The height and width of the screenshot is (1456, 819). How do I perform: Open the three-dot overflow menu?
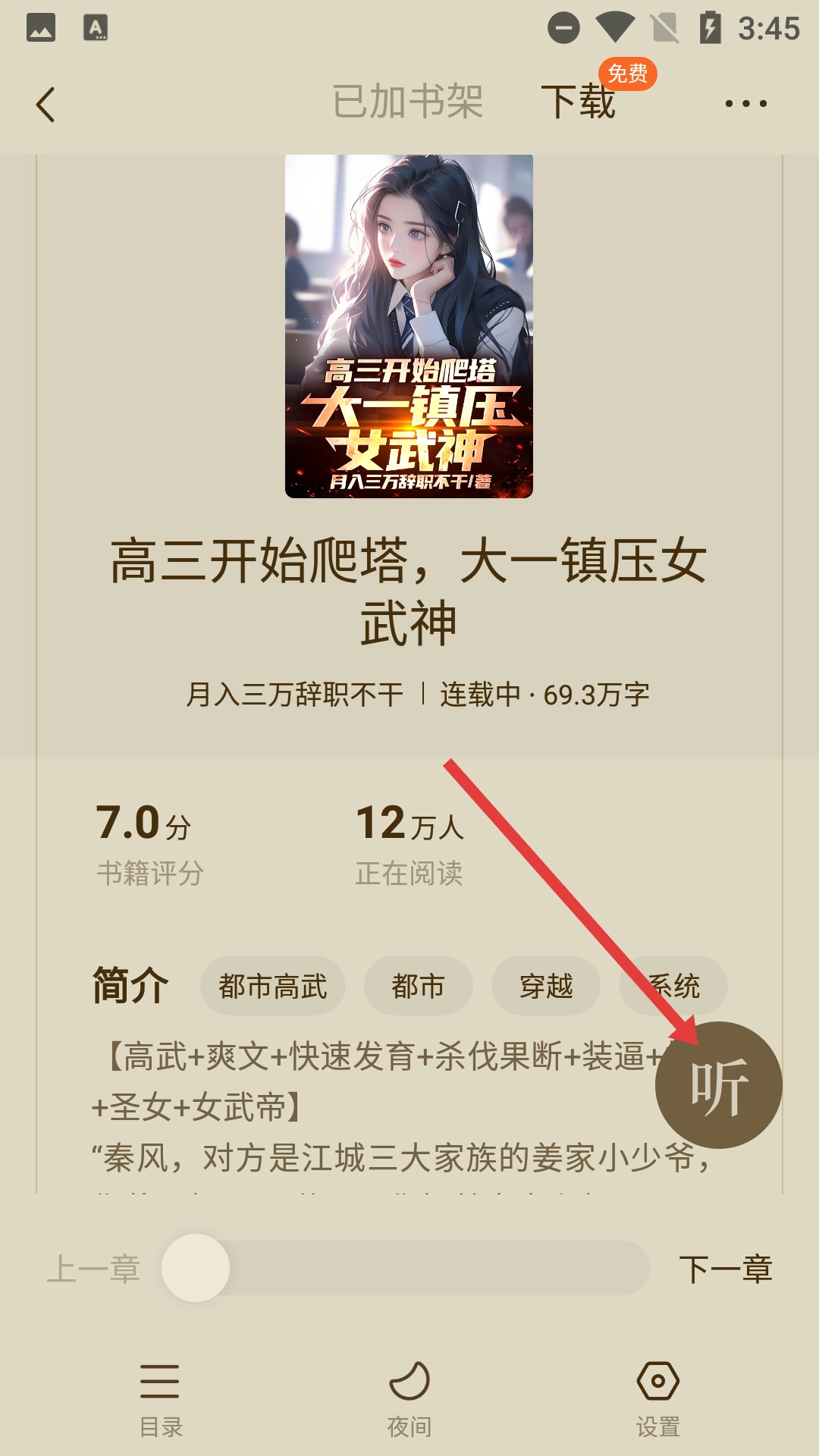(x=745, y=103)
